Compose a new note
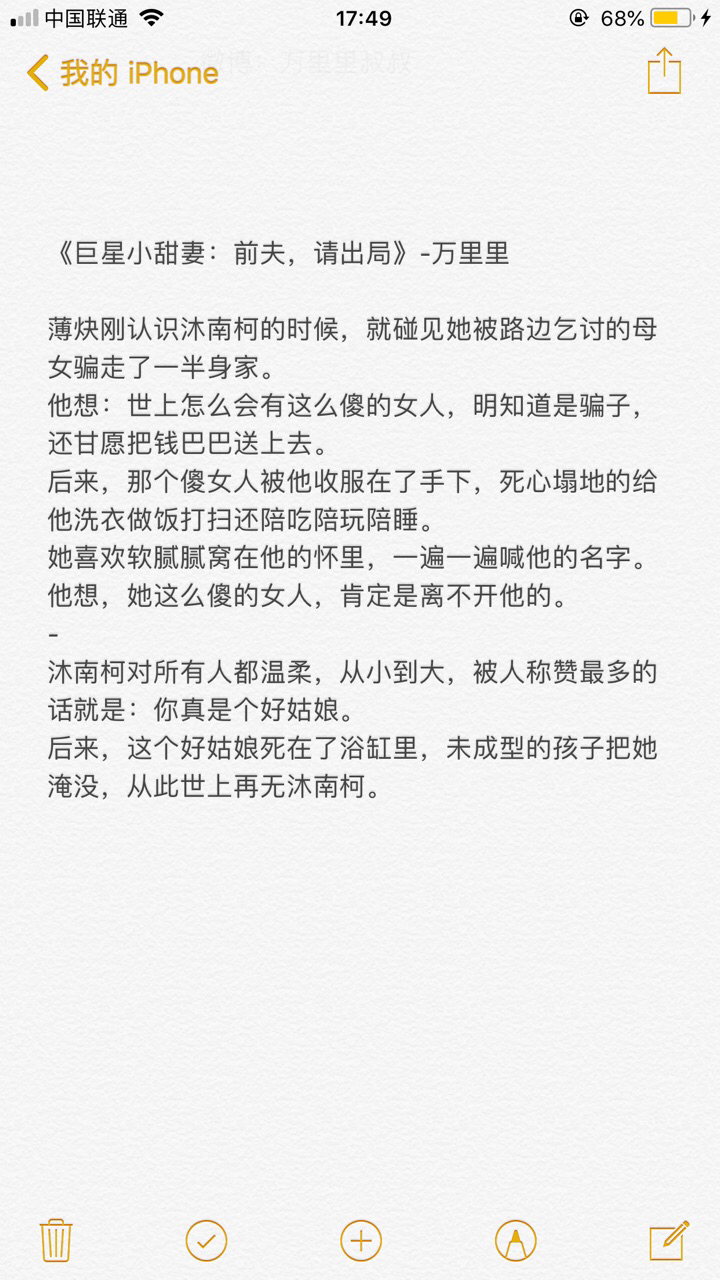The width and height of the screenshot is (720, 1280). click(x=669, y=1240)
